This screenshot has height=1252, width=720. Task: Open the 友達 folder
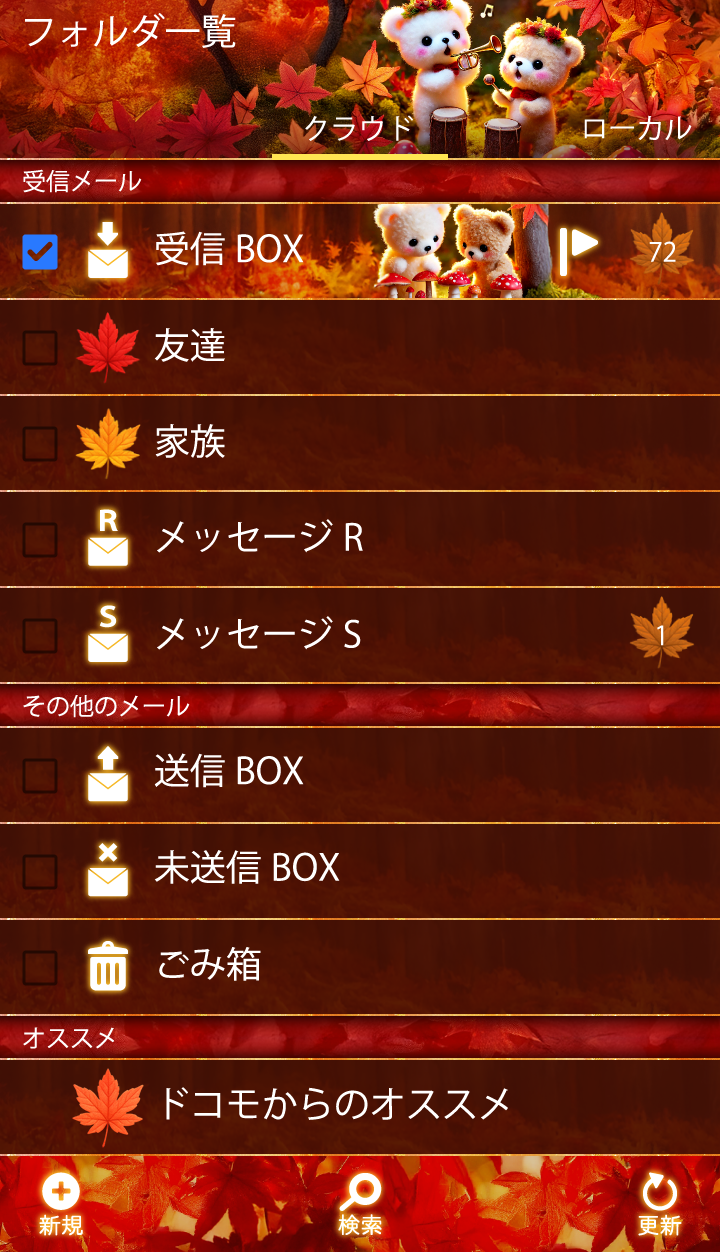coord(190,347)
